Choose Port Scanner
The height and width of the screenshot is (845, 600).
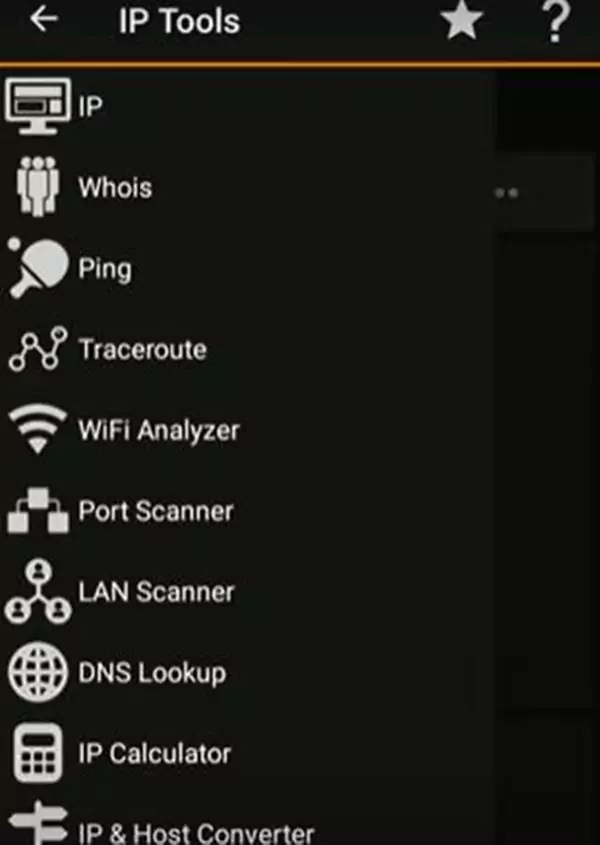coord(155,511)
